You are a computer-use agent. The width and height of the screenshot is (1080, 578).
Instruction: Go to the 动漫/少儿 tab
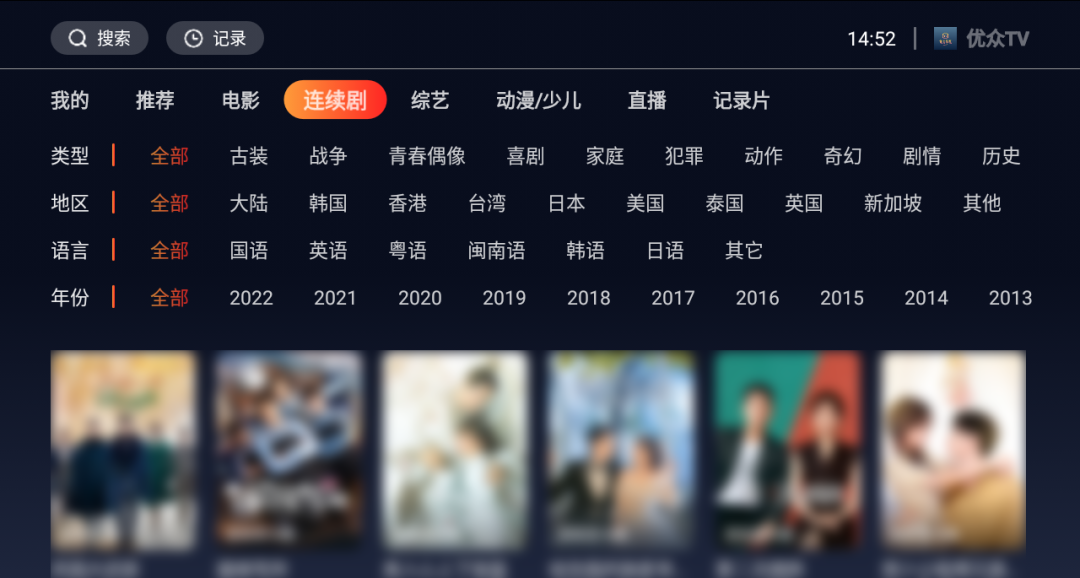(x=538, y=100)
